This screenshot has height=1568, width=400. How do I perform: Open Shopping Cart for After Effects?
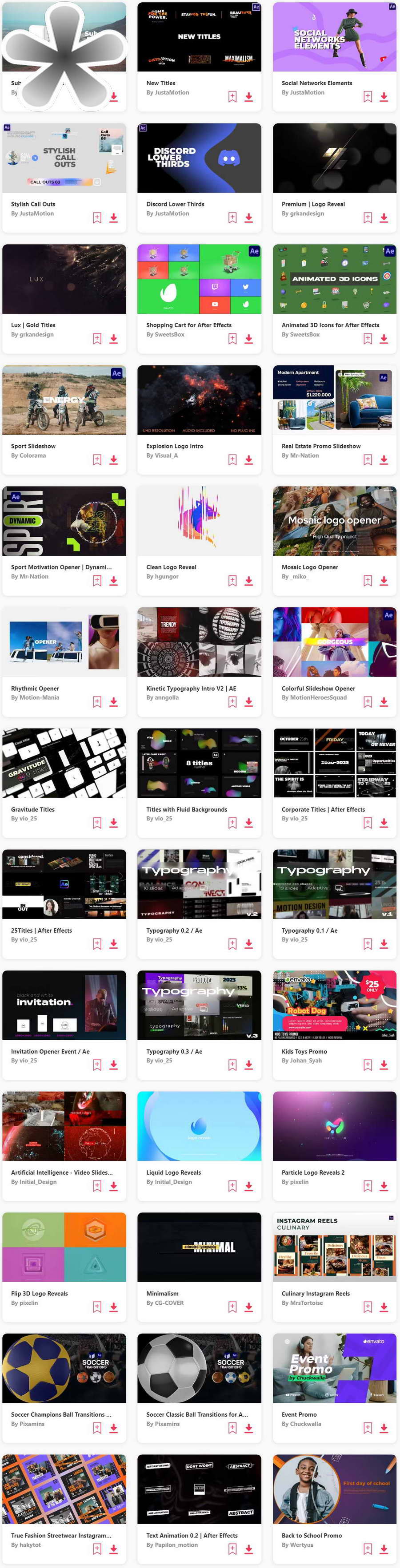point(200,279)
